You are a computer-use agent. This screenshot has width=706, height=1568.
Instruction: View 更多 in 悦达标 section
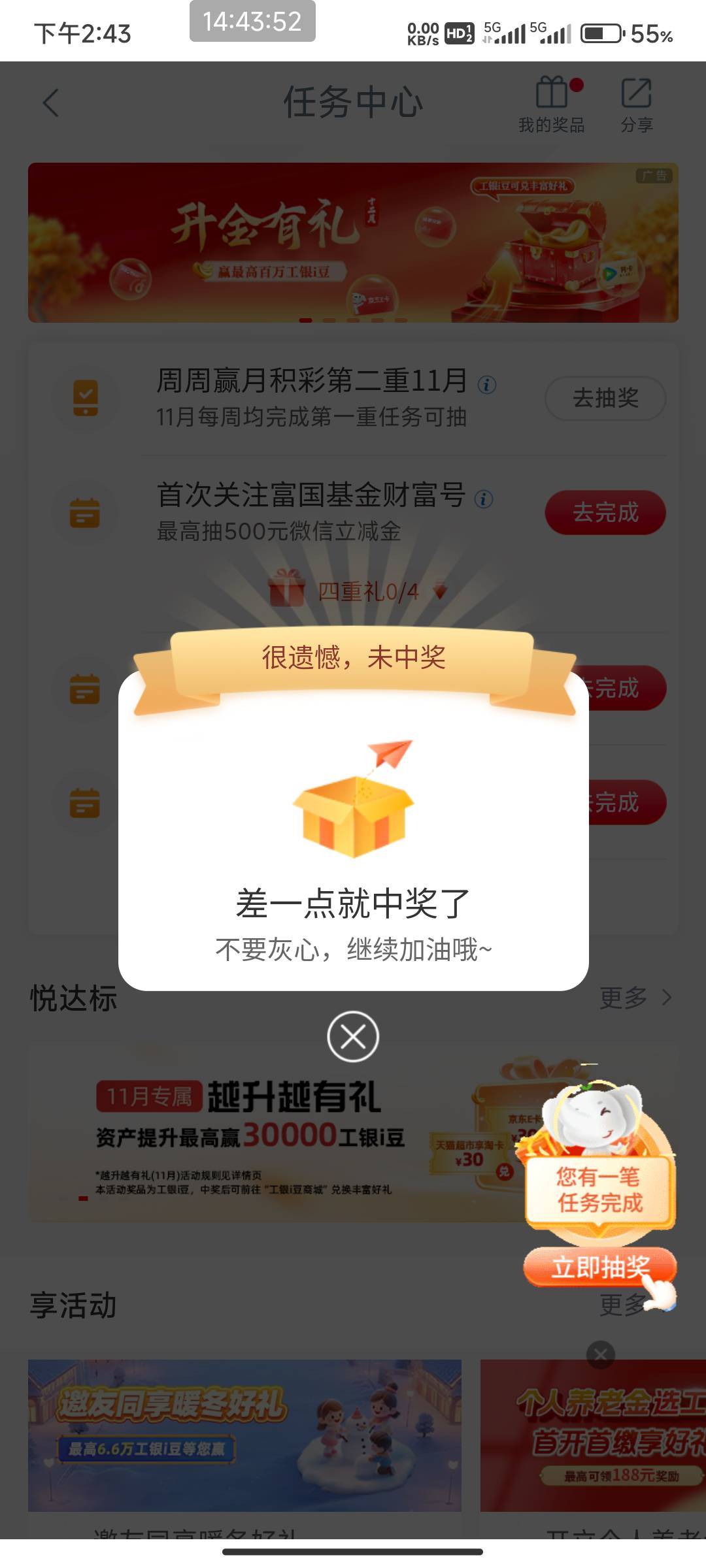(x=635, y=998)
